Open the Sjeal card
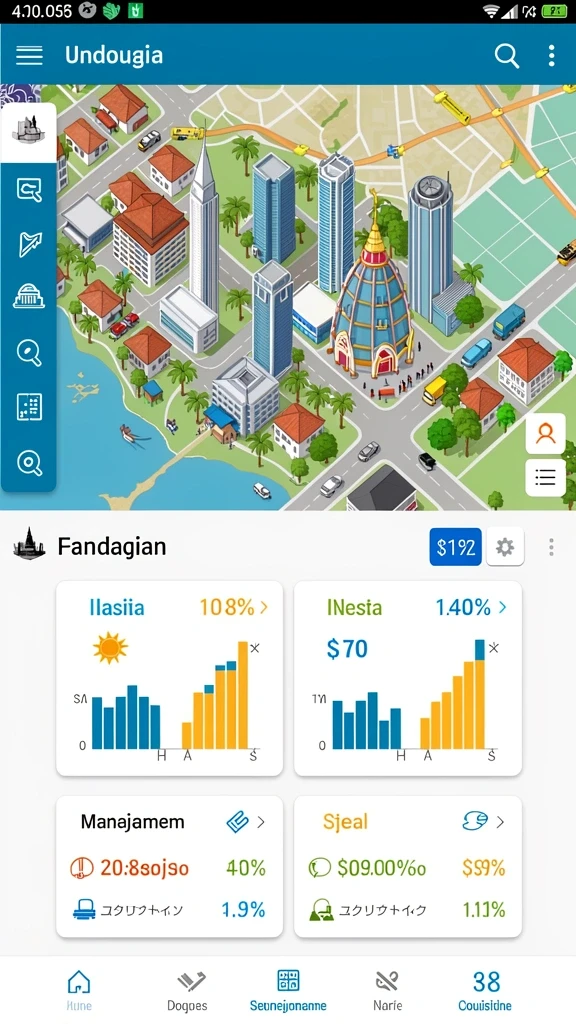The width and height of the screenshot is (576, 1024). pos(408,867)
